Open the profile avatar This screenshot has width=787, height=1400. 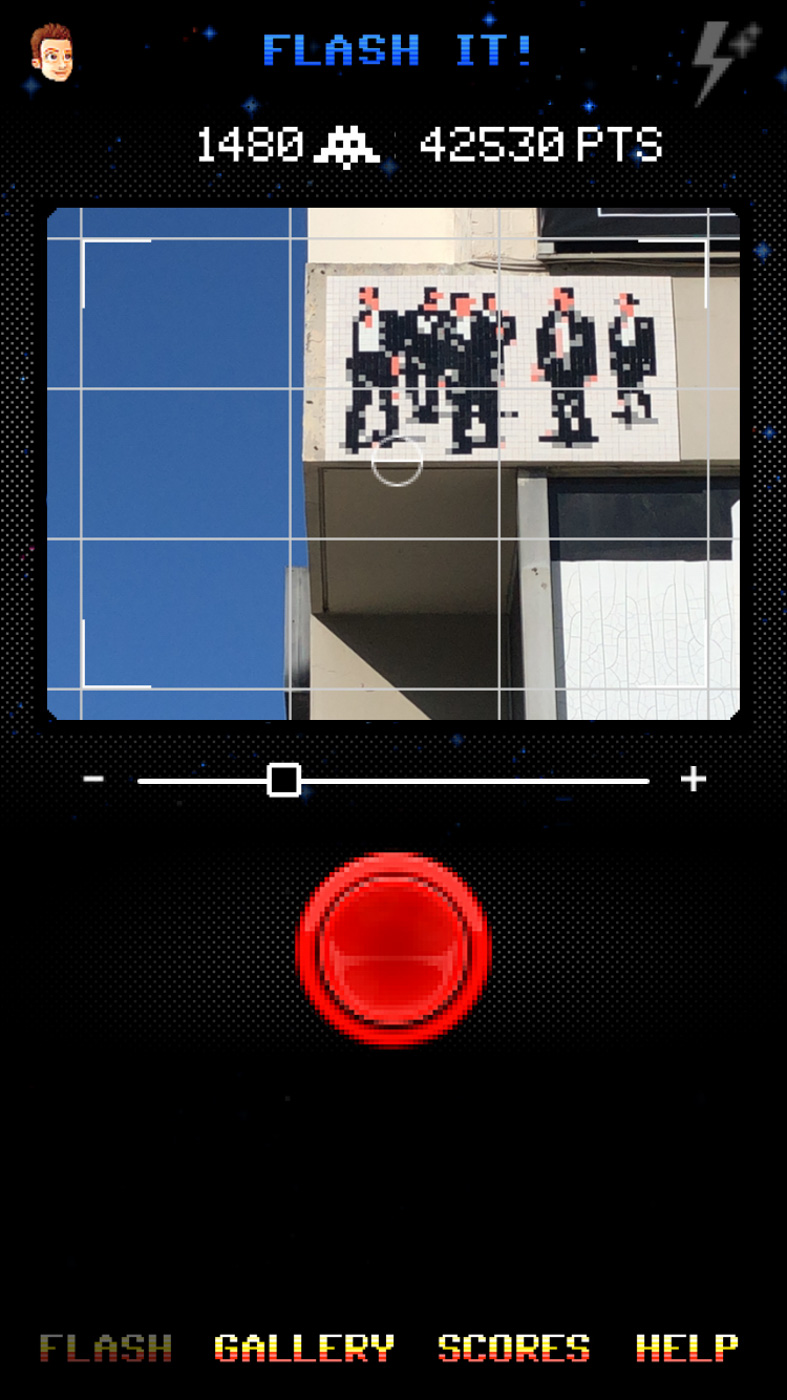click(x=51, y=54)
